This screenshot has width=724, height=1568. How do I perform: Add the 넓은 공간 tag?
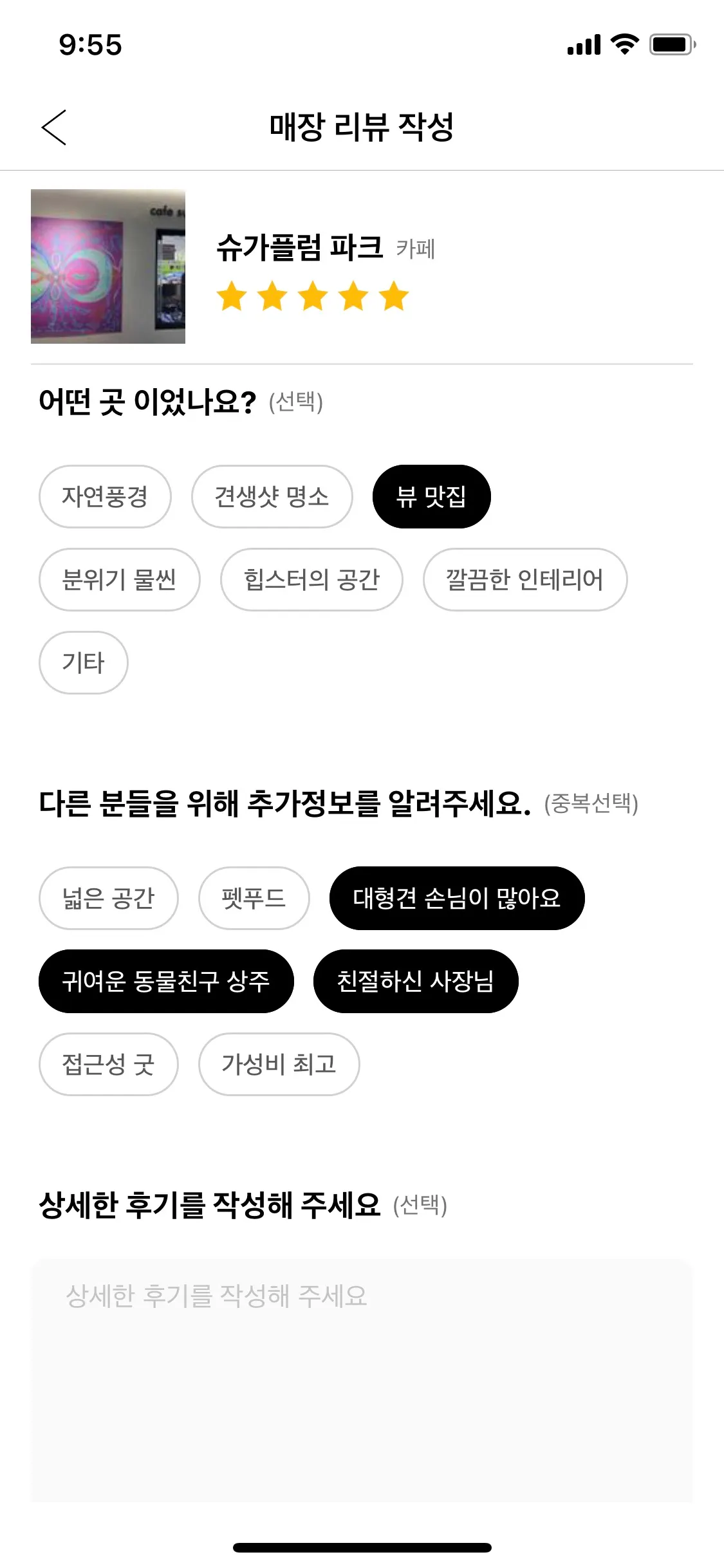point(108,898)
